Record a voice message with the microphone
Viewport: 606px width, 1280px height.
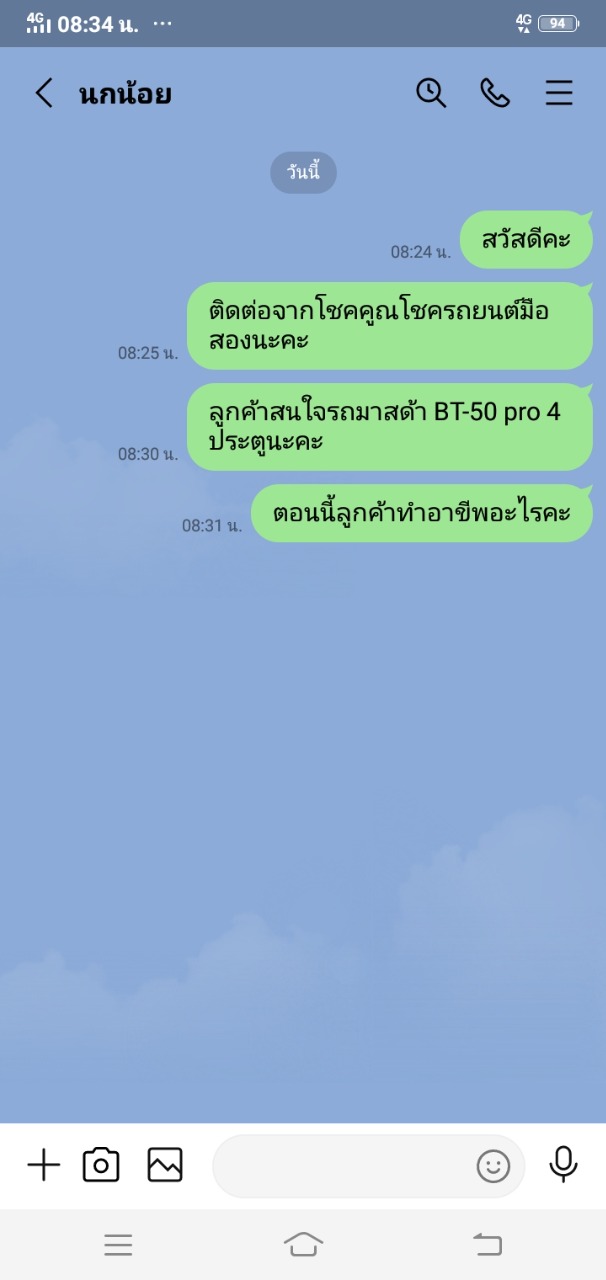563,1165
